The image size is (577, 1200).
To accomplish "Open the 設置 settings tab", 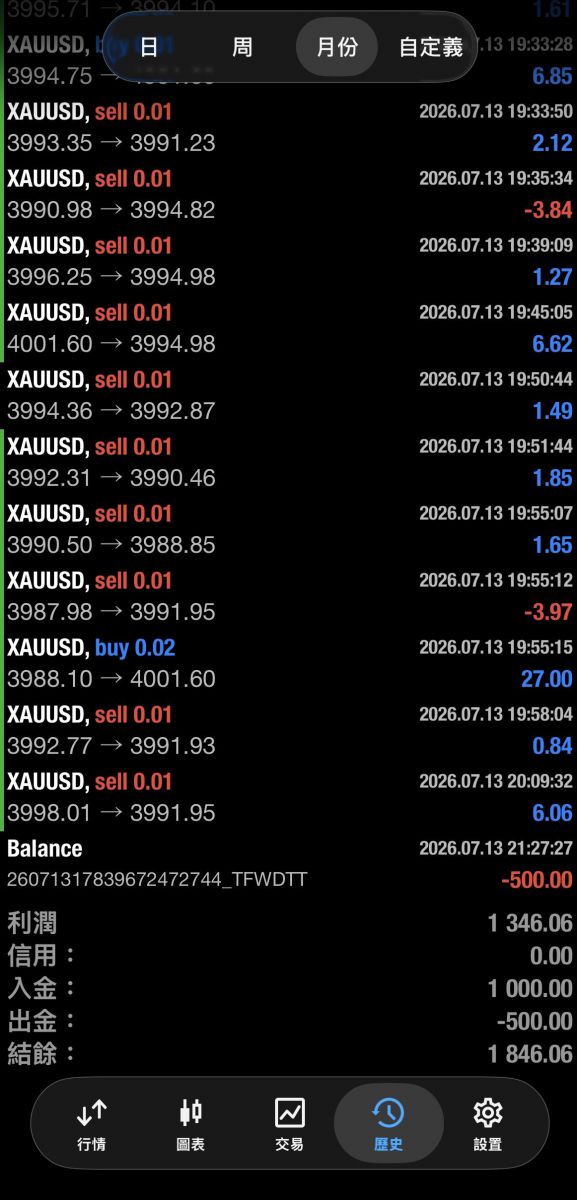I will (x=488, y=1123).
